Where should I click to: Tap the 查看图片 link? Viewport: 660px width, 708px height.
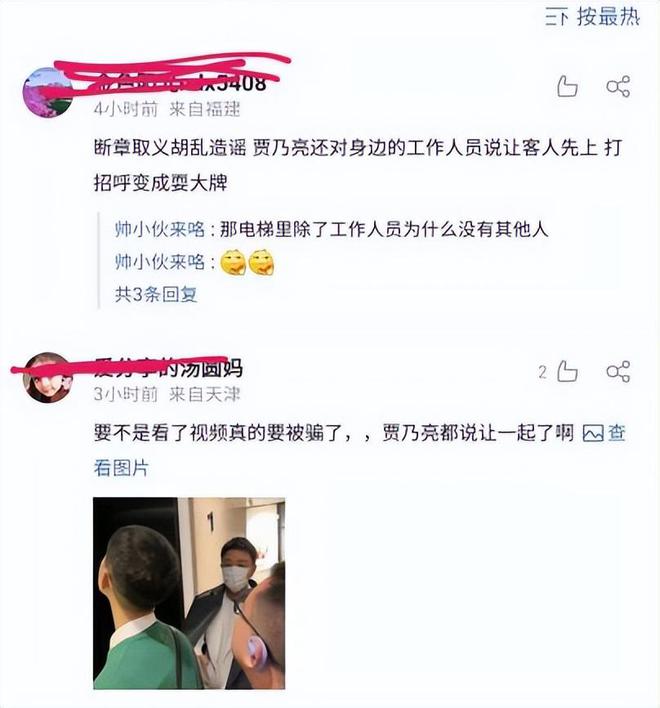(604, 433)
